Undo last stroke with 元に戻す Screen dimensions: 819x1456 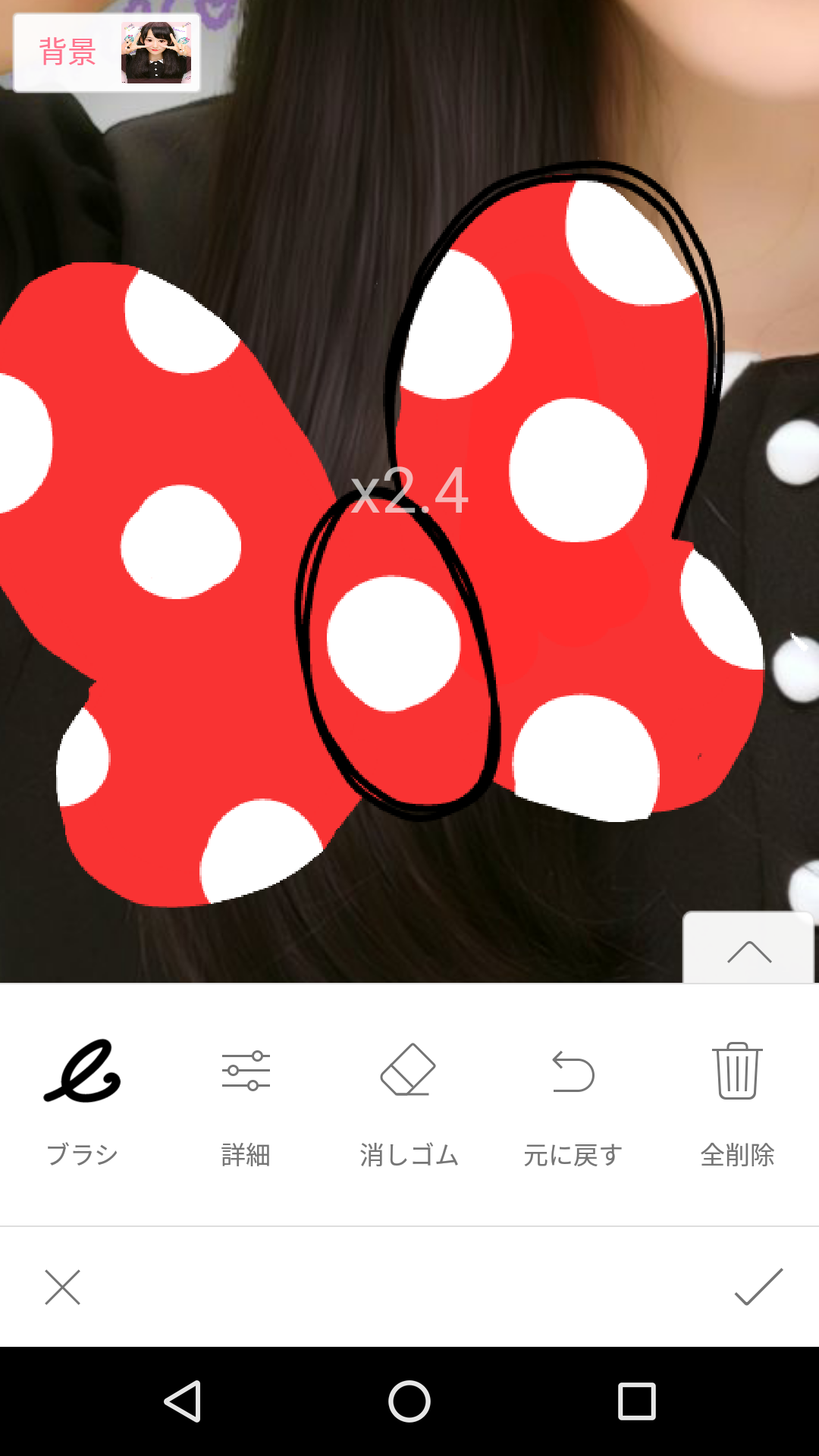pyautogui.click(x=573, y=1100)
